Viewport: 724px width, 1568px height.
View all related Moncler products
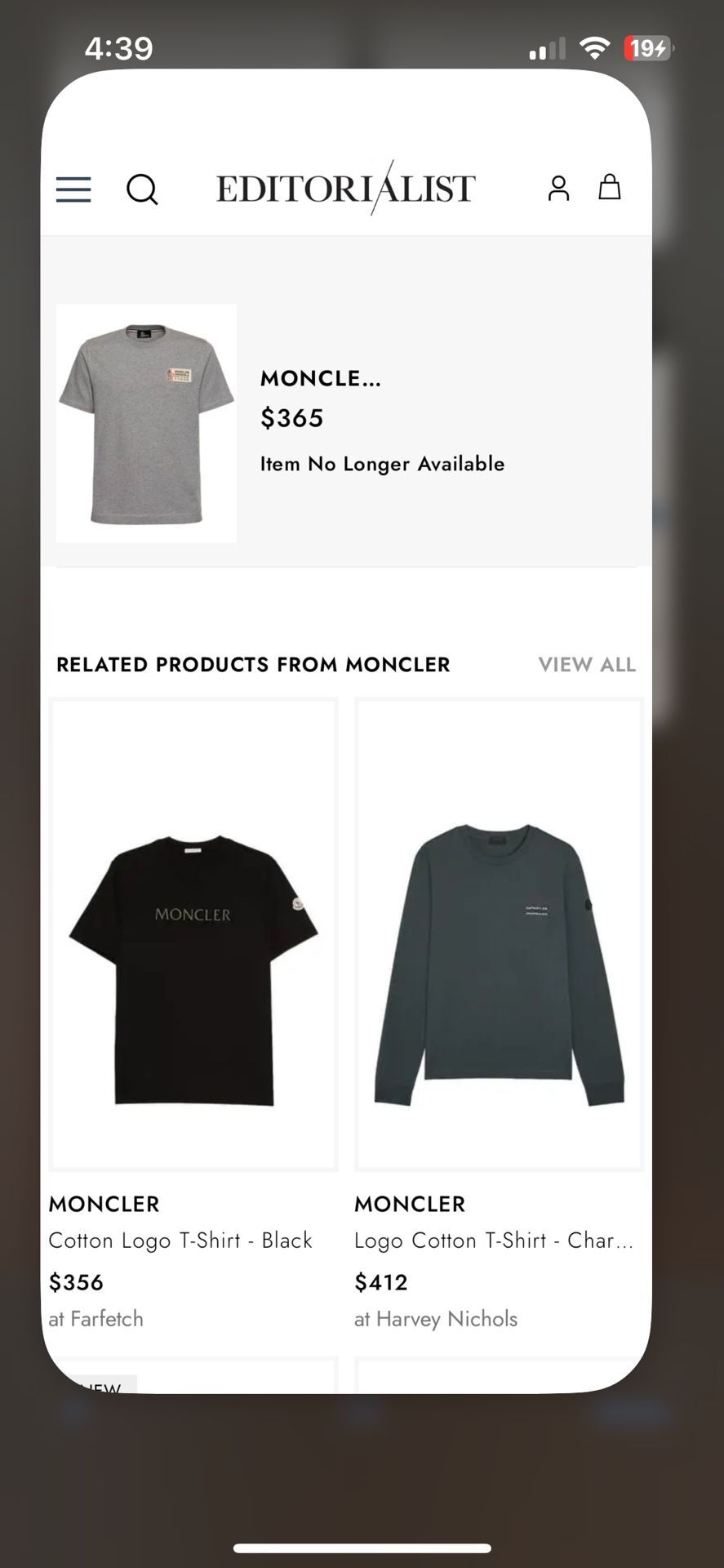[586, 665]
